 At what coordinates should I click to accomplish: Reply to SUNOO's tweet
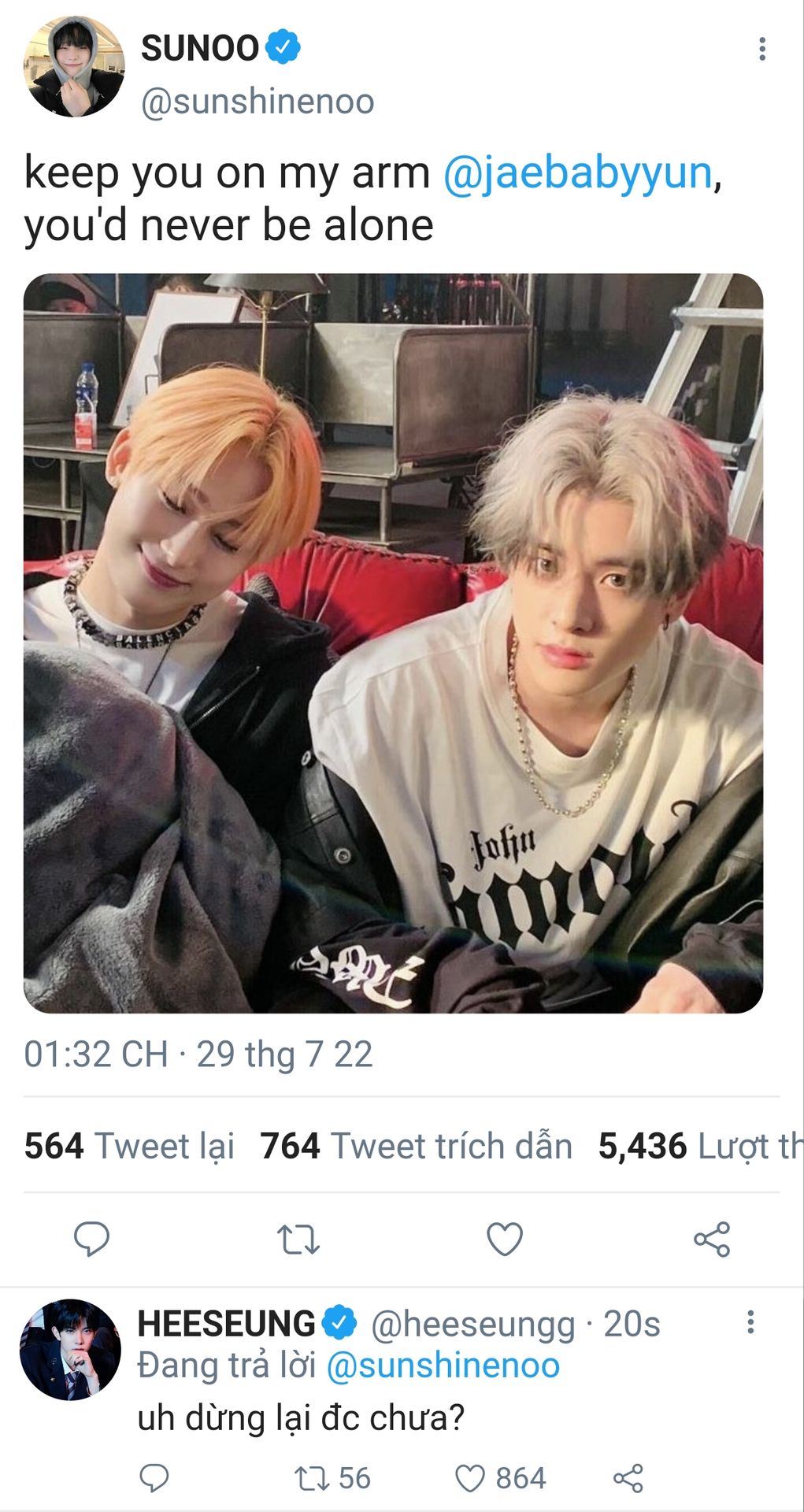pos(91,1239)
